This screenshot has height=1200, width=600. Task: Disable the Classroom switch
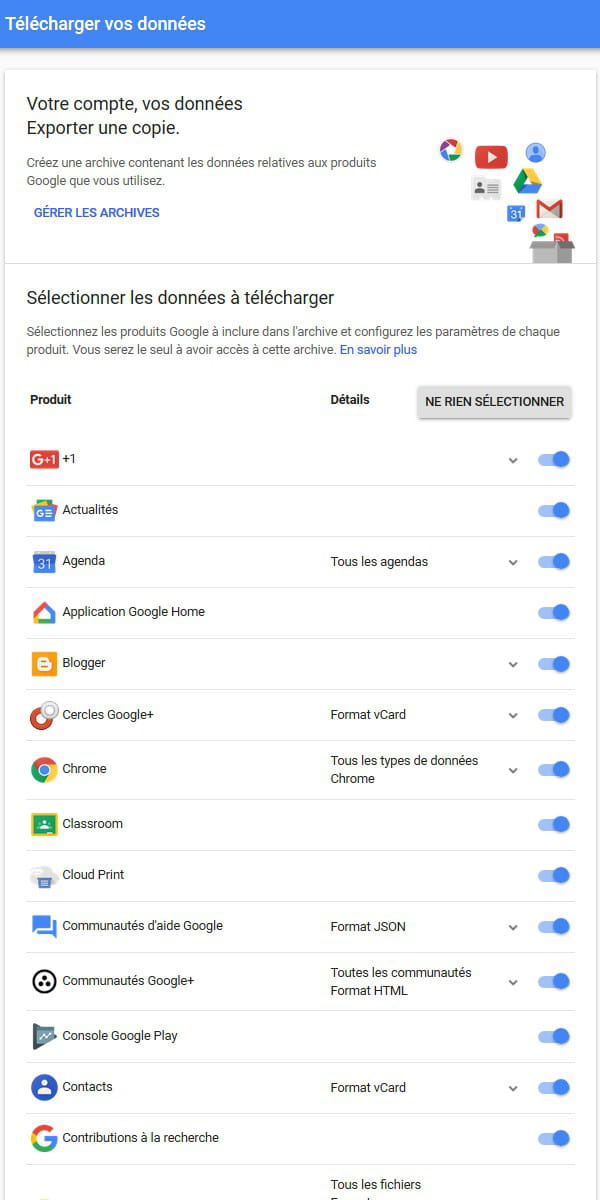[554, 825]
